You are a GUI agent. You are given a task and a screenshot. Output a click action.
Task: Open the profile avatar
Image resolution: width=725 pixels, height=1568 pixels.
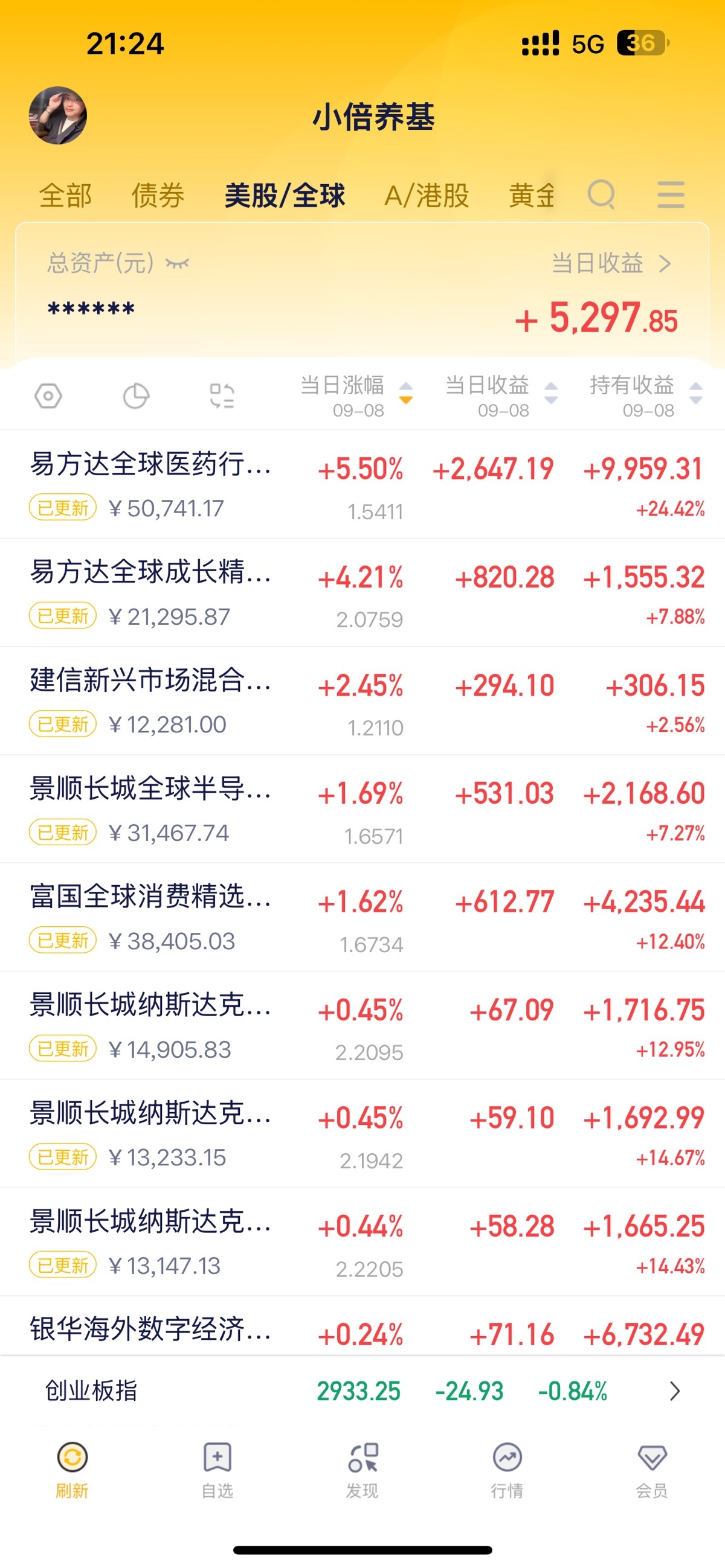click(58, 115)
